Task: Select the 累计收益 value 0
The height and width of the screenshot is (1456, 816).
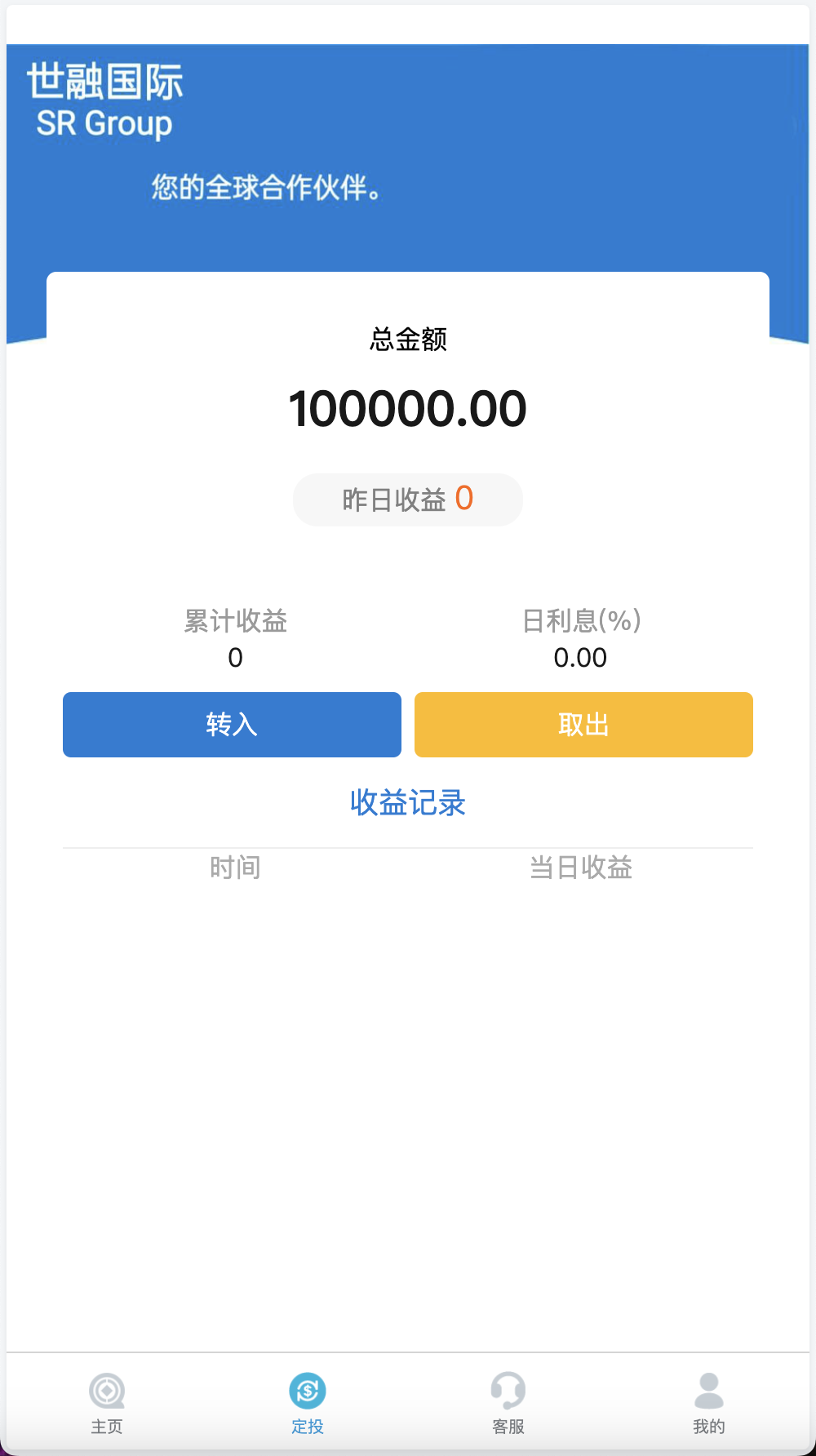Action: coord(235,658)
